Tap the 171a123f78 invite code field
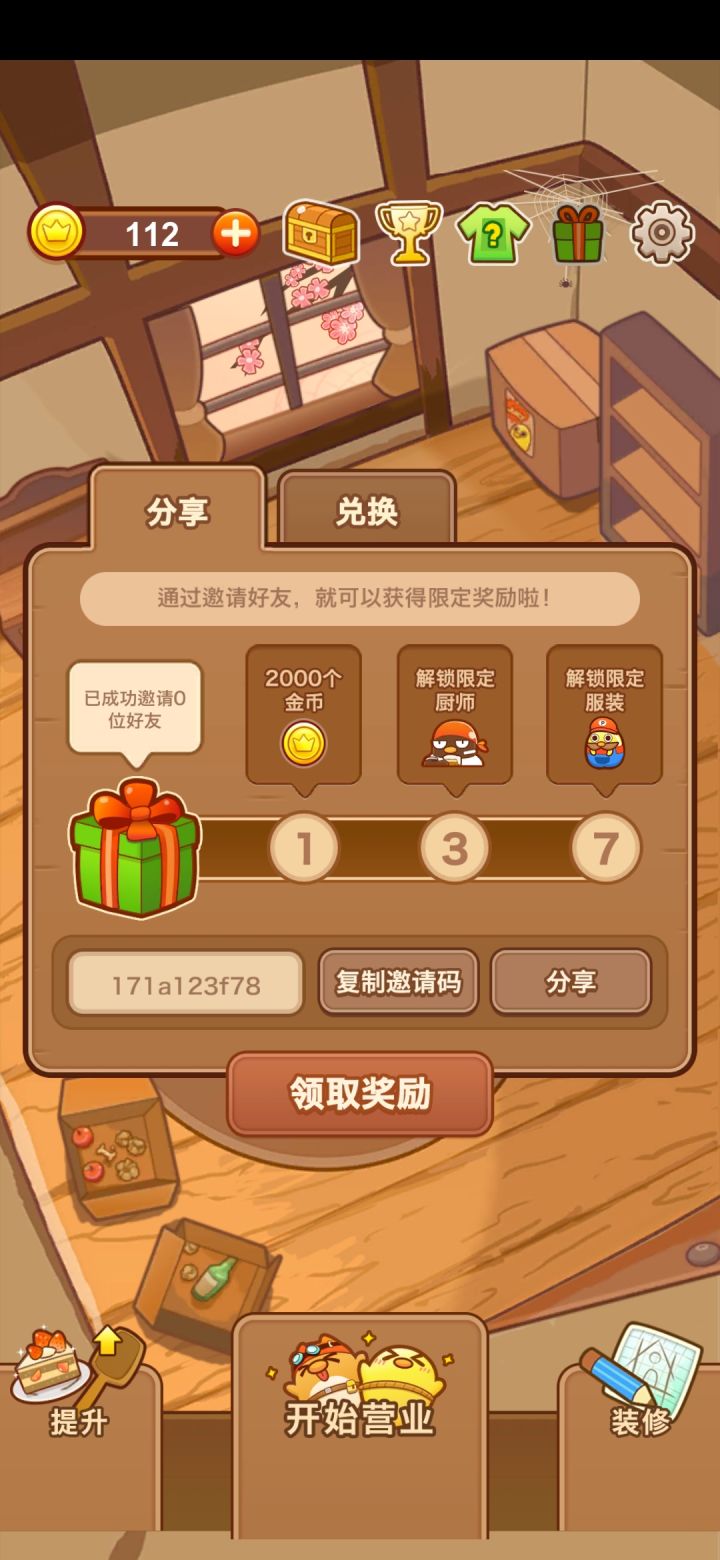Image resolution: width=720 pixels, height=1560 pixels. pos(185,983)
